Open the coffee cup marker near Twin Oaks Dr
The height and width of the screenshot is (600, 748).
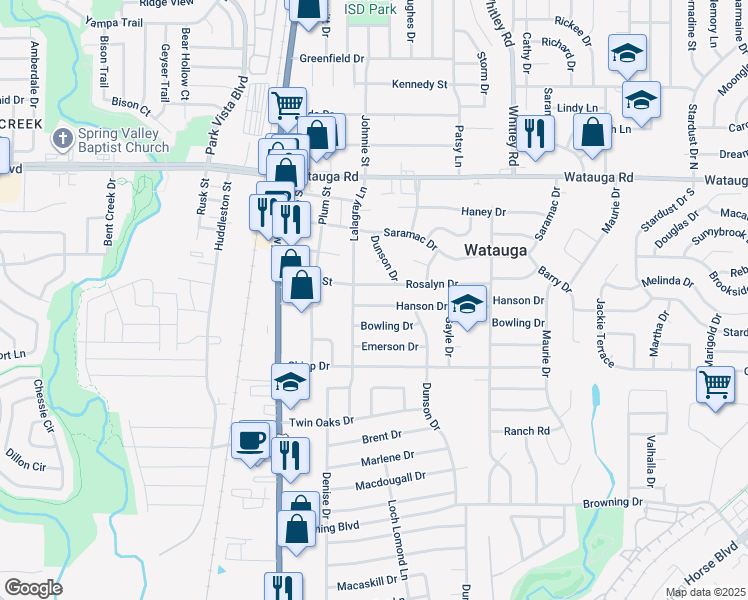(x=250, y=442)
